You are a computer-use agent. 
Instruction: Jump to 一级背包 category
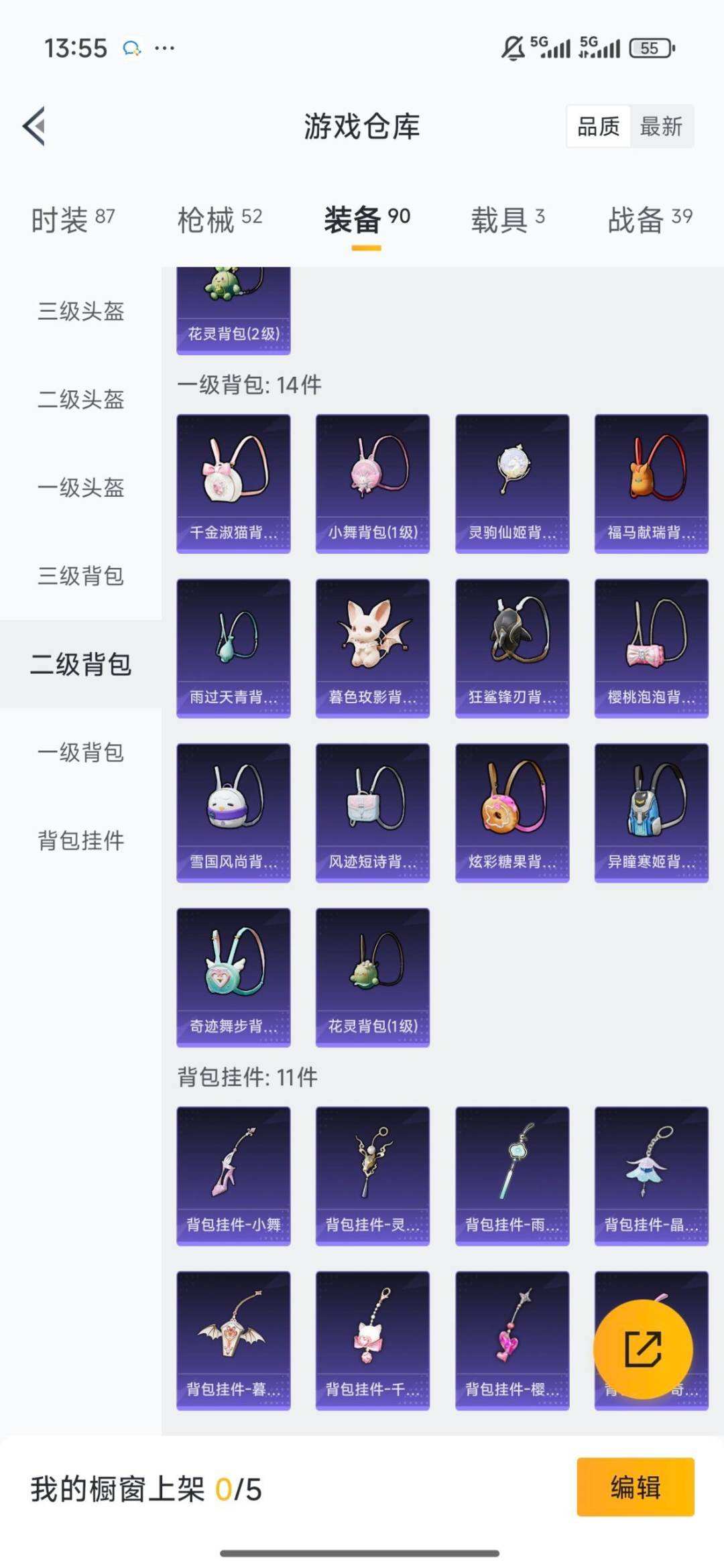81,752
